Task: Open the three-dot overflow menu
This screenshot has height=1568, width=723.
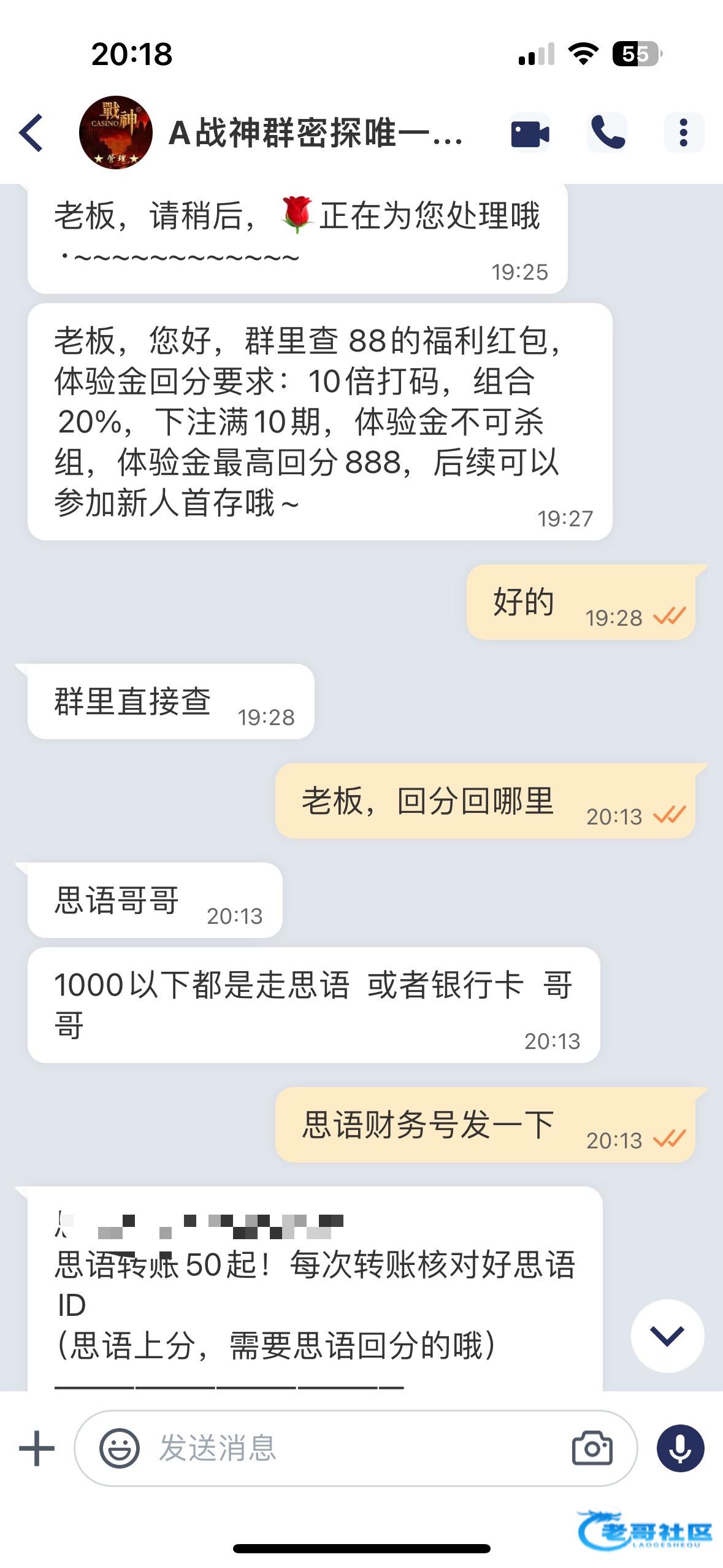Action: [684, 133]
